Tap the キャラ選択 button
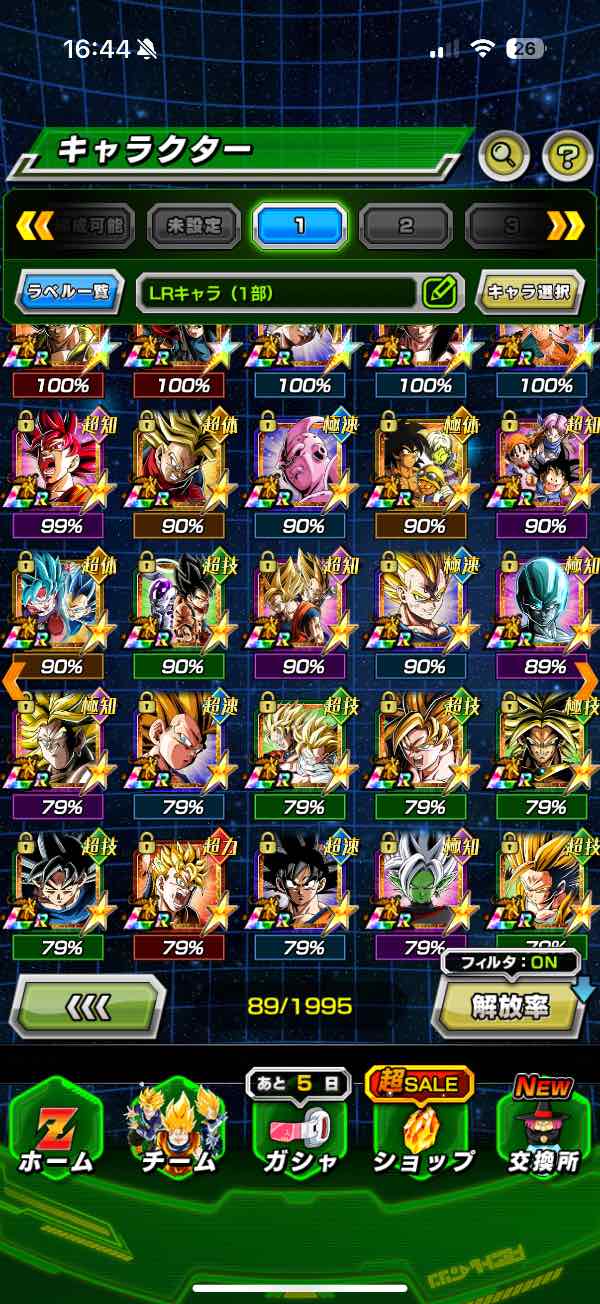 tap(530, 293)
